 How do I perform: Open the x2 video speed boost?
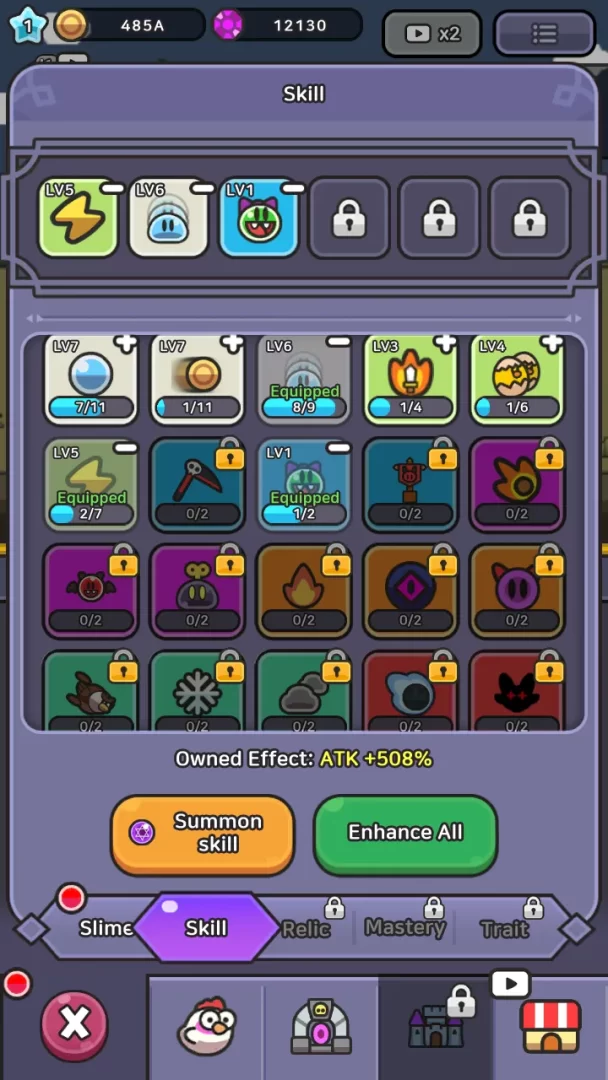click(x=432, y=34)
